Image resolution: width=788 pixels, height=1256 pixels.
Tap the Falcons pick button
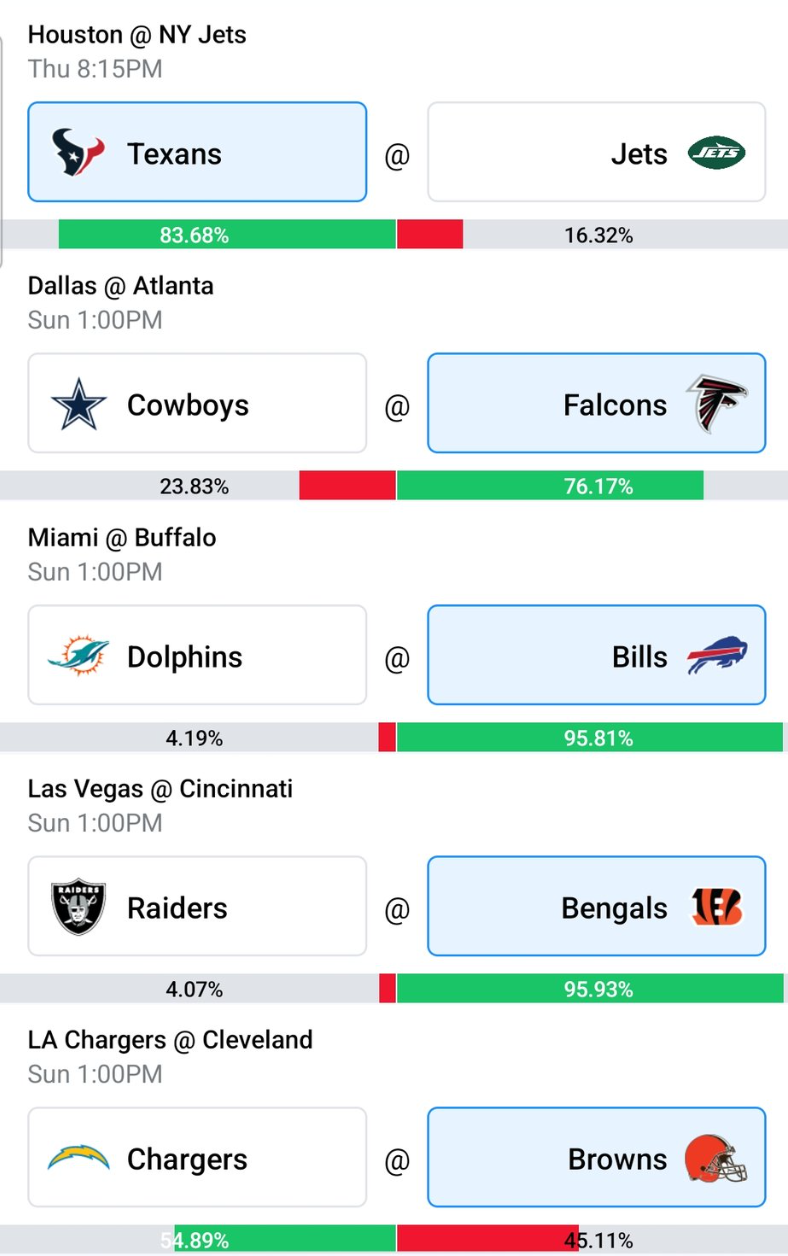coord(597,403)
